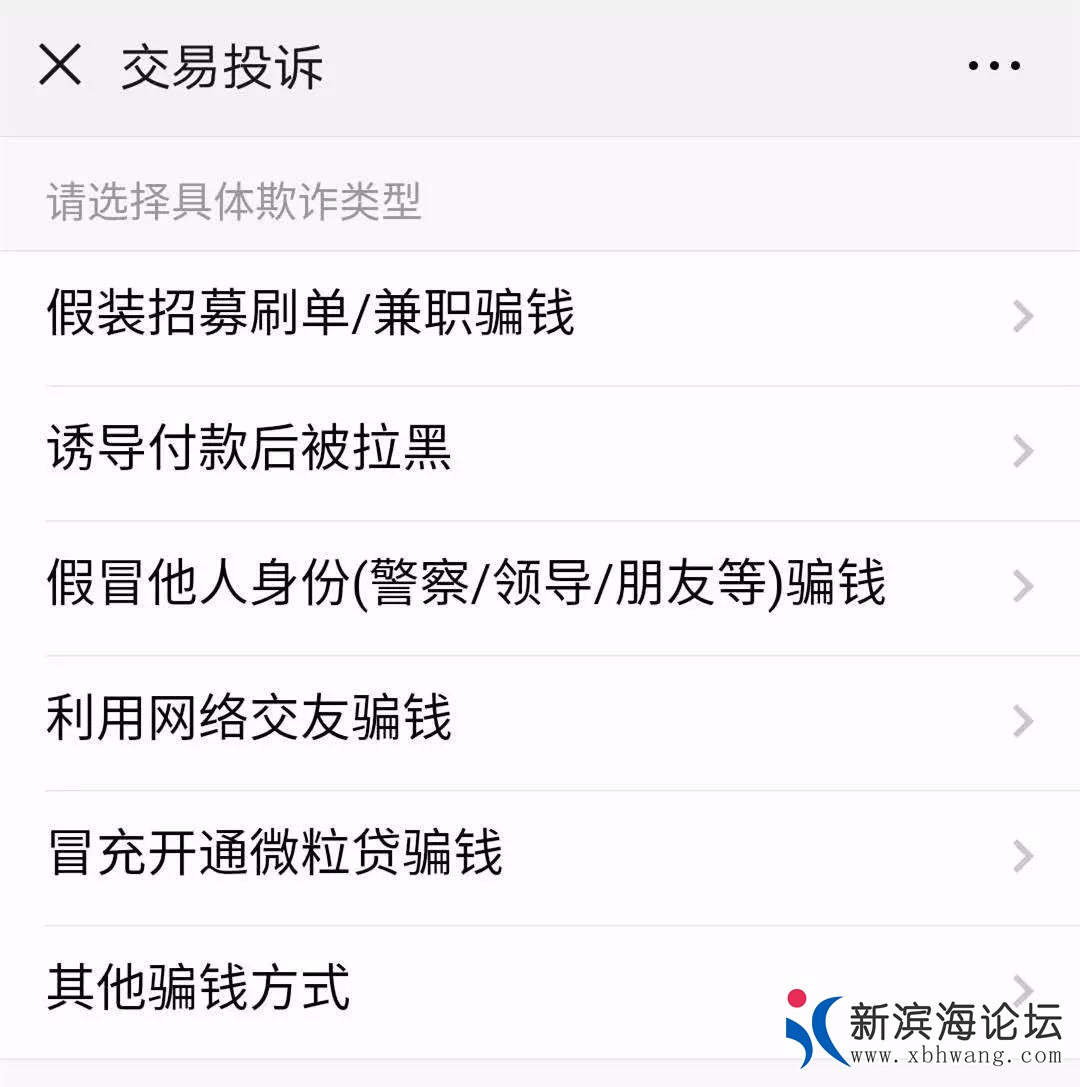This screenshot has width=1080, height=1087.
Task: Expand 假装招募刷单/兼职骗钱 via its chevron
Action: [x=1022, y=316]
